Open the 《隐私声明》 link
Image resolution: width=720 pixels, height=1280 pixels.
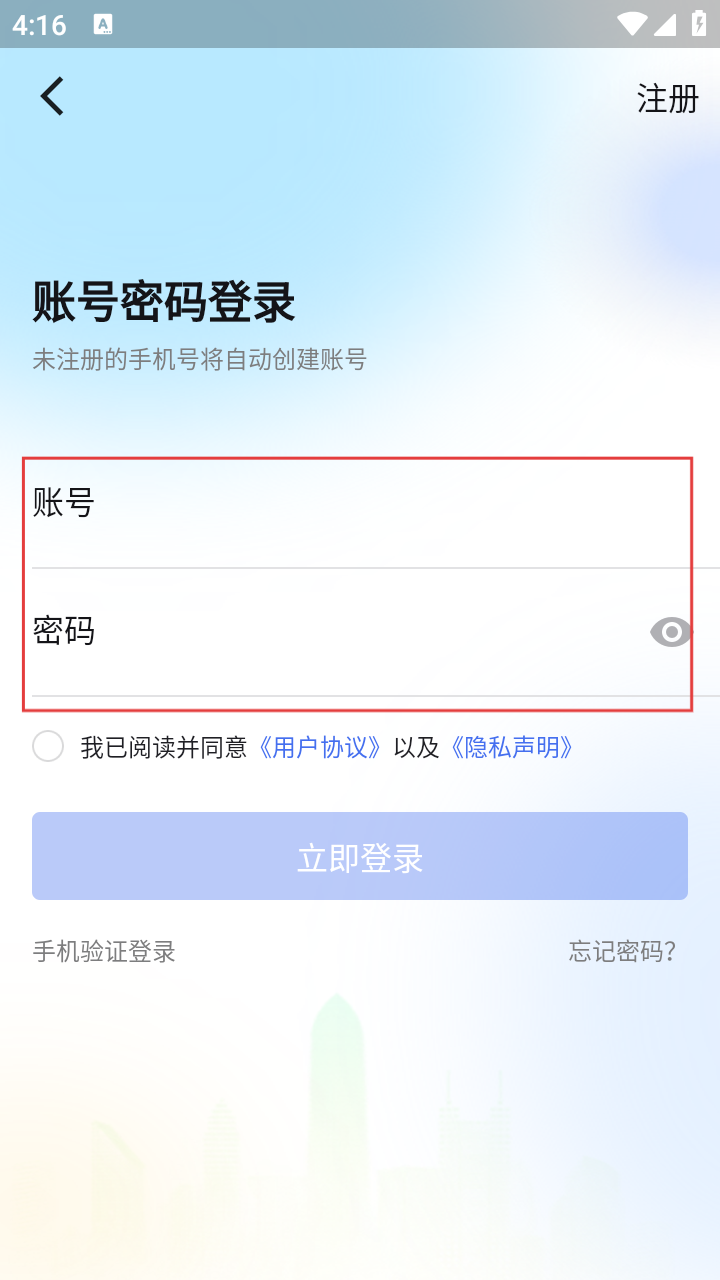[x=511, y=747]
